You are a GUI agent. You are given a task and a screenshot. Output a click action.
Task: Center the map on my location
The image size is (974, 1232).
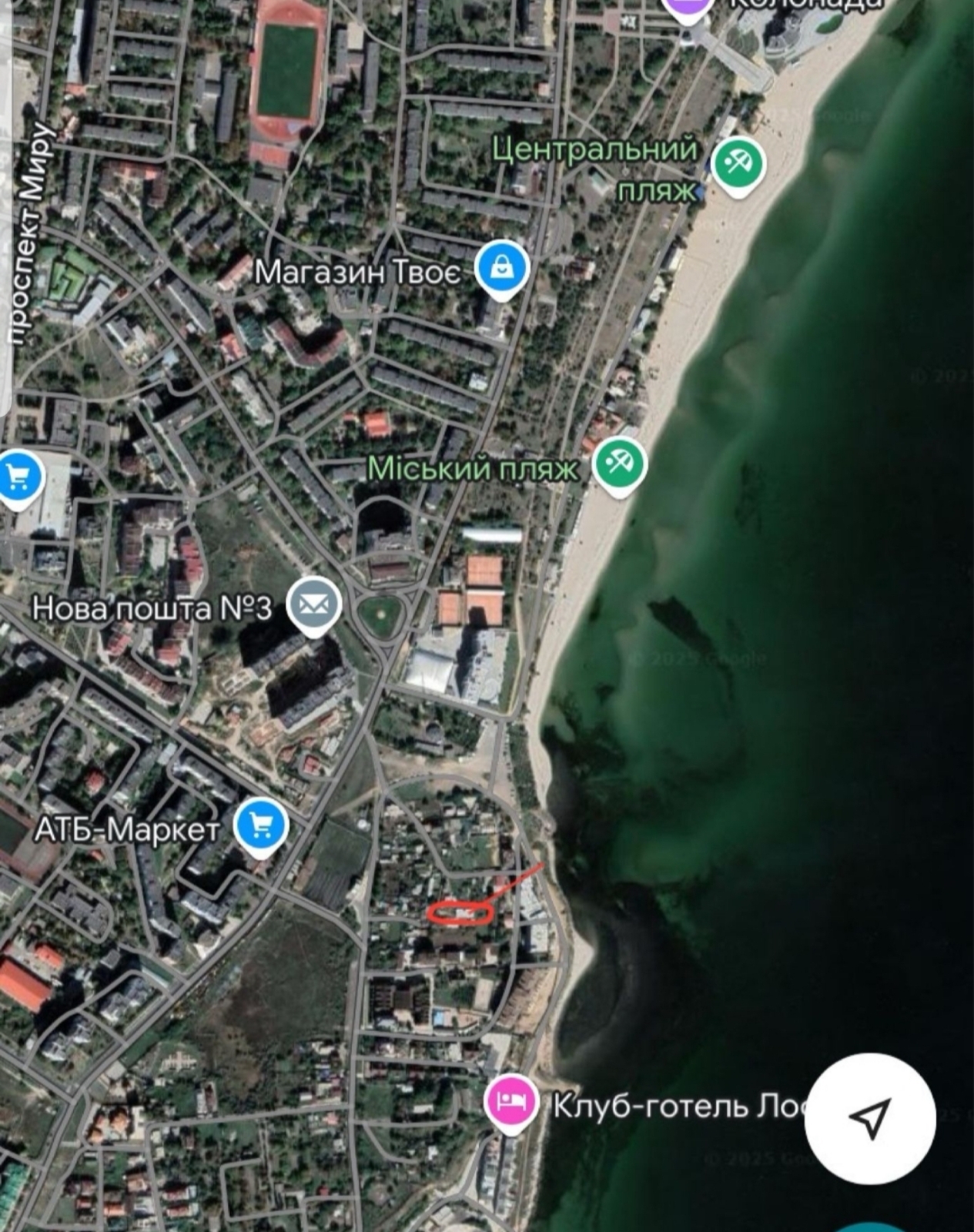click(870, 1118)
